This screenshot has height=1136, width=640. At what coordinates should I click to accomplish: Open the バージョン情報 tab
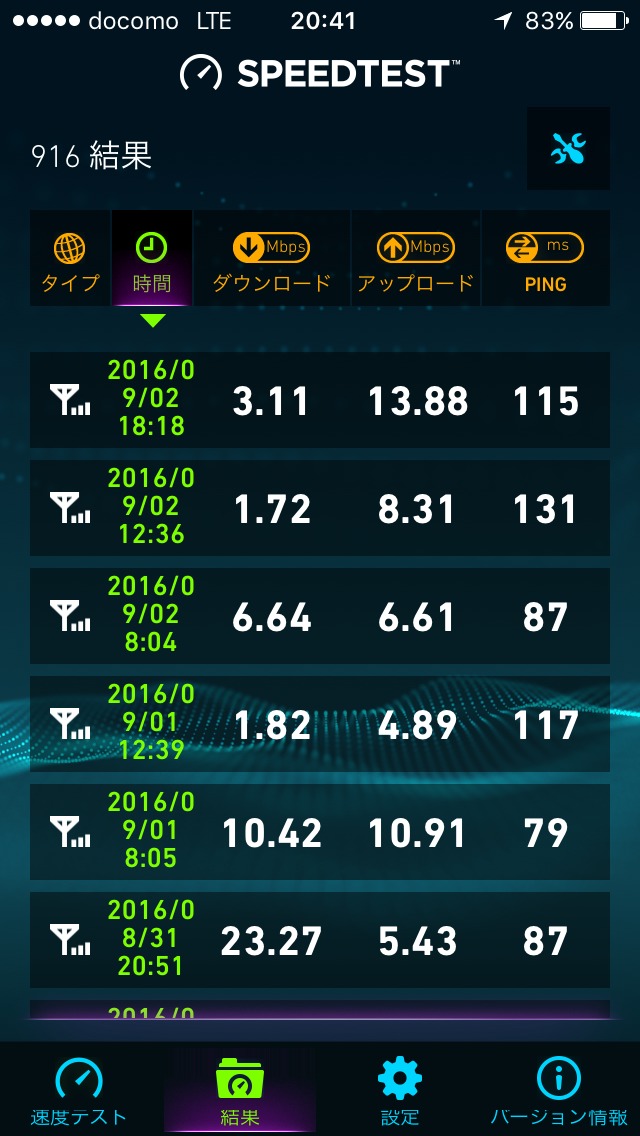[x=559, y=1090]
